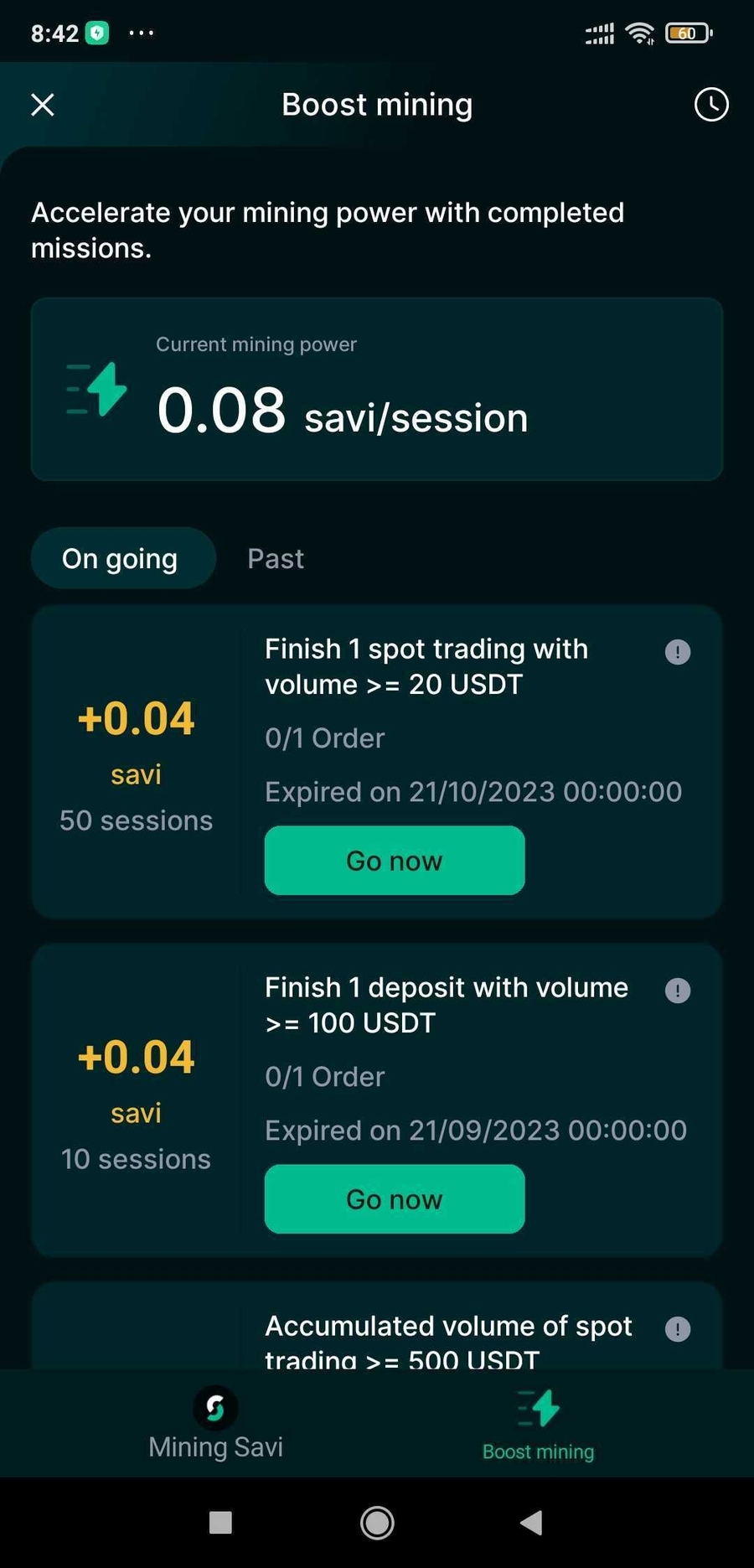Select the On going tab
The width and height of the screenshot is (754, 1568).
[x=120, y=559]
